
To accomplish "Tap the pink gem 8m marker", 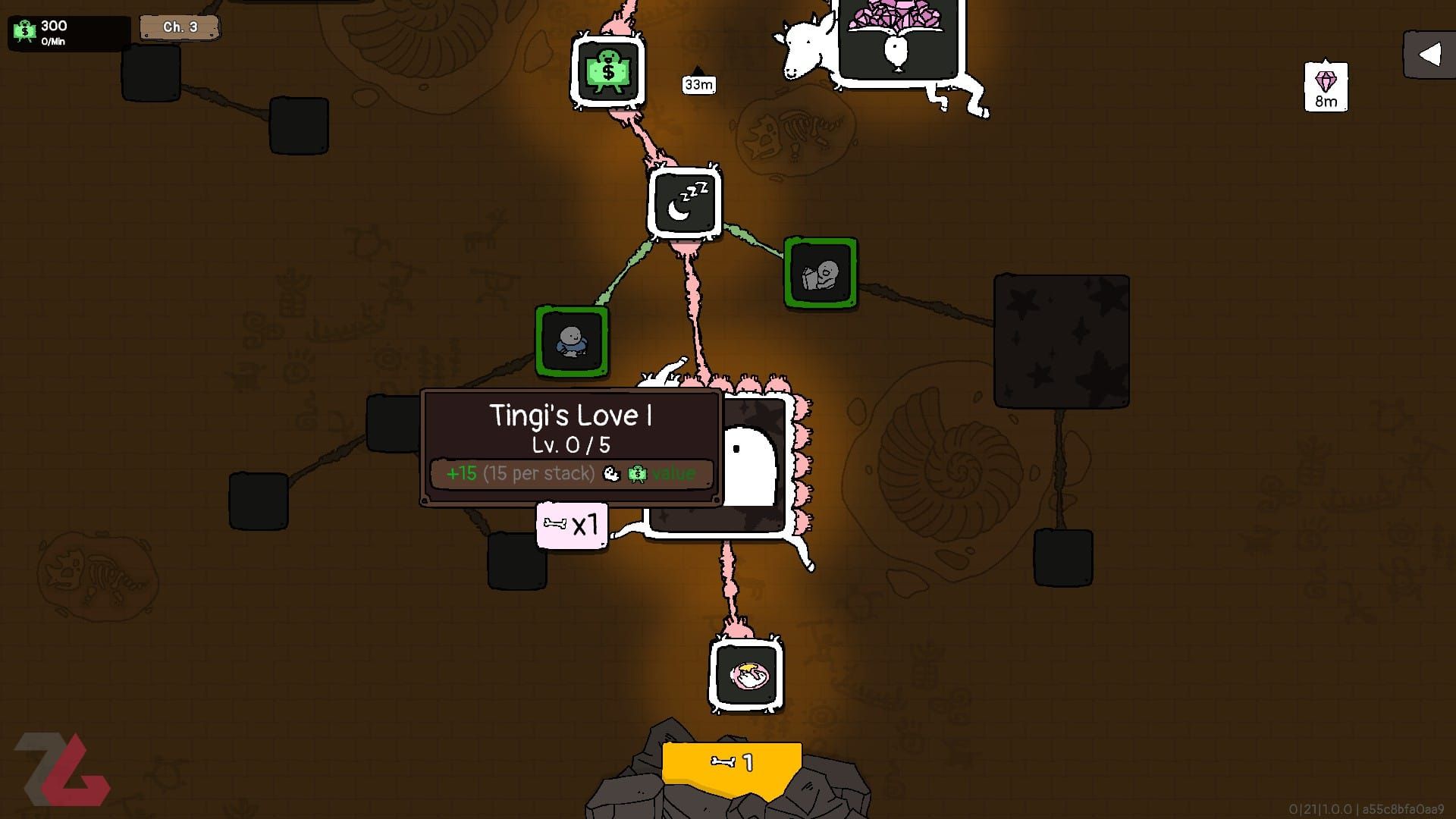I will pyautogui.click(x=1326, y=87).
